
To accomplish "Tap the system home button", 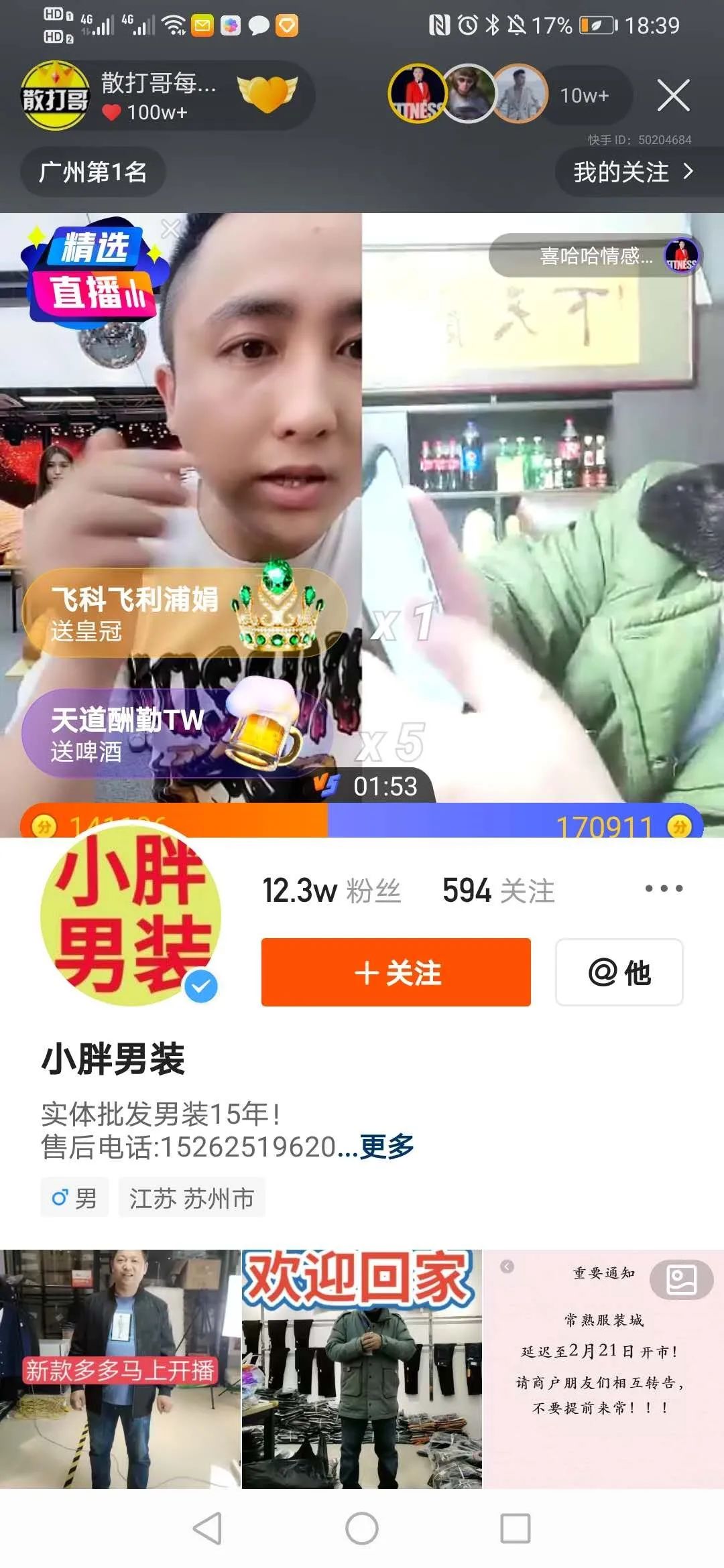I will point(362,1528).
